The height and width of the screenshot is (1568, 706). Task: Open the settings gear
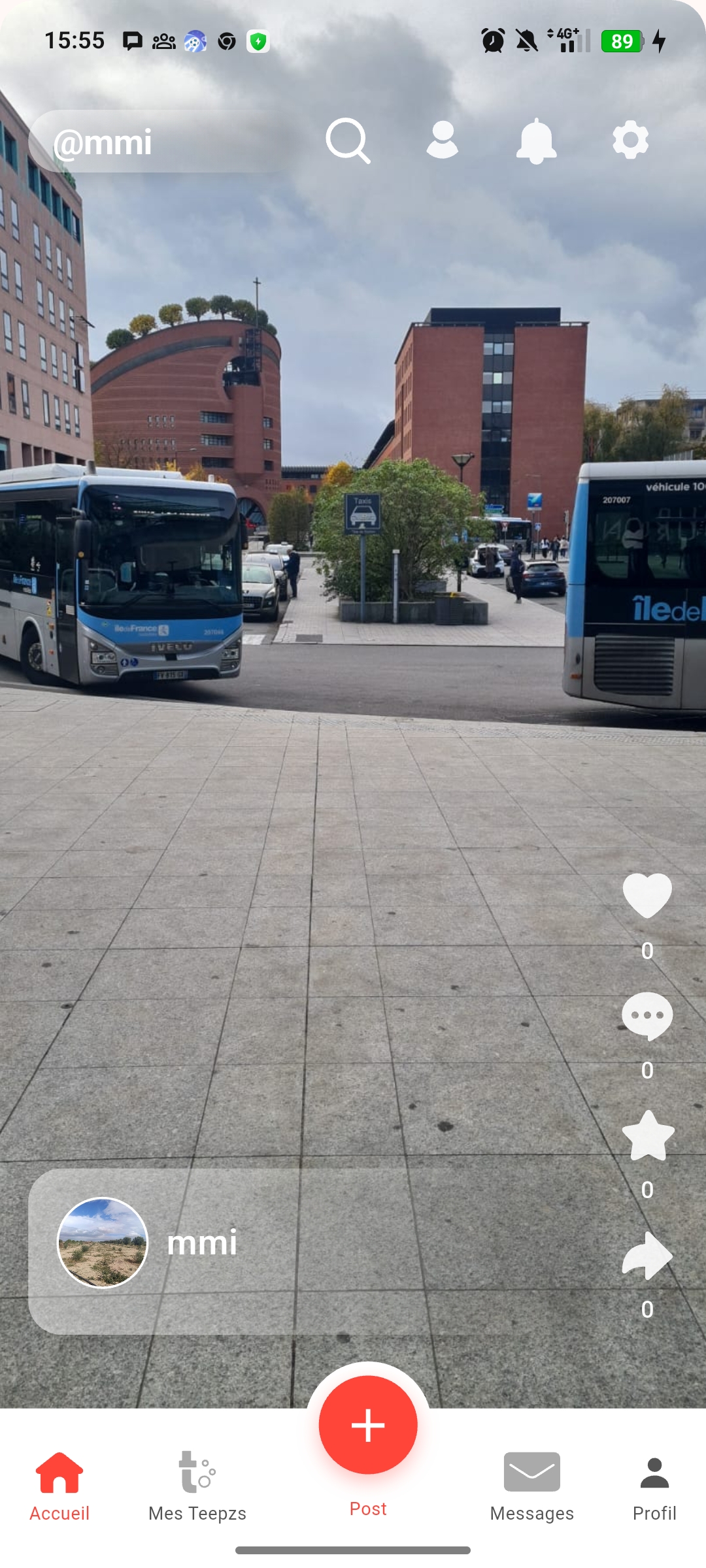tap(630, 140)
